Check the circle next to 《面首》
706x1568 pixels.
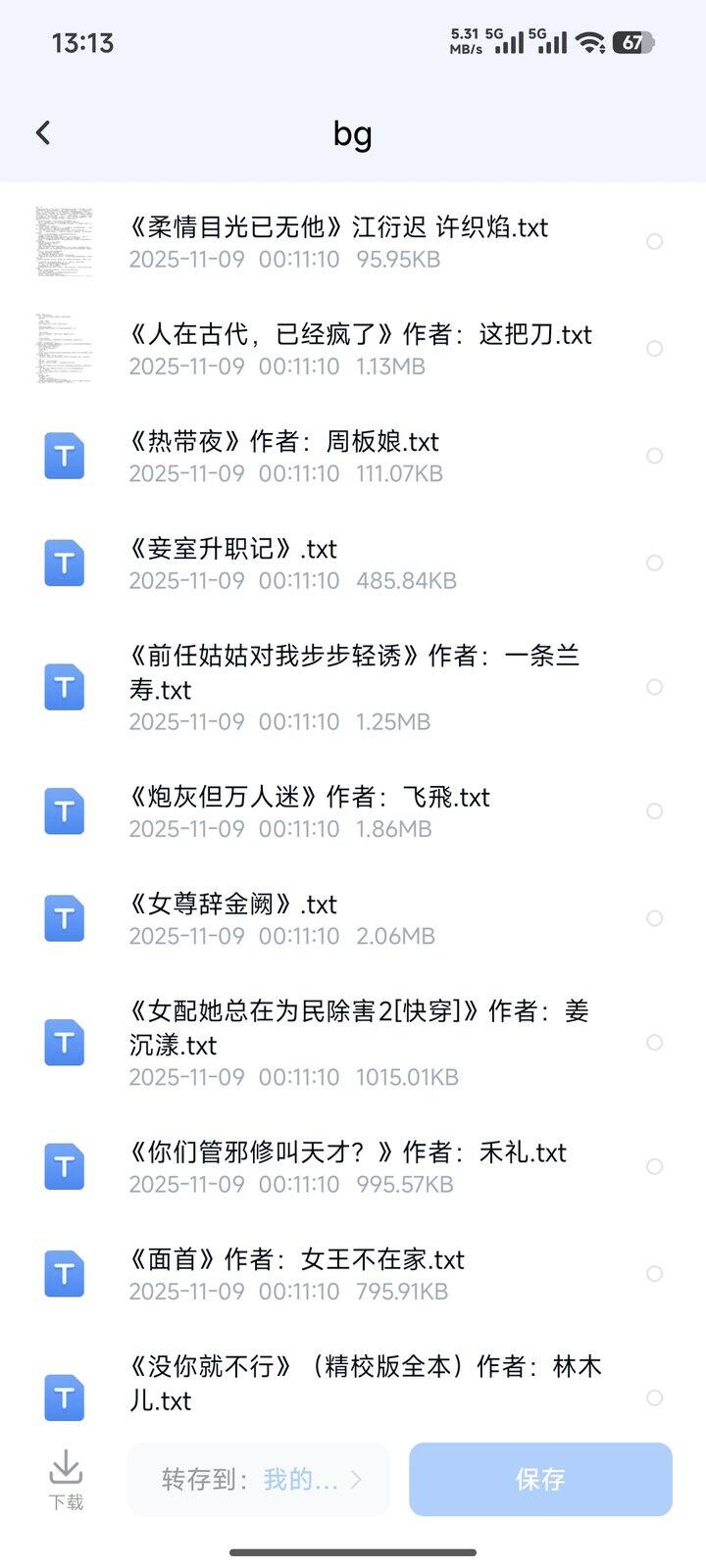click(x=654, y=1274)
